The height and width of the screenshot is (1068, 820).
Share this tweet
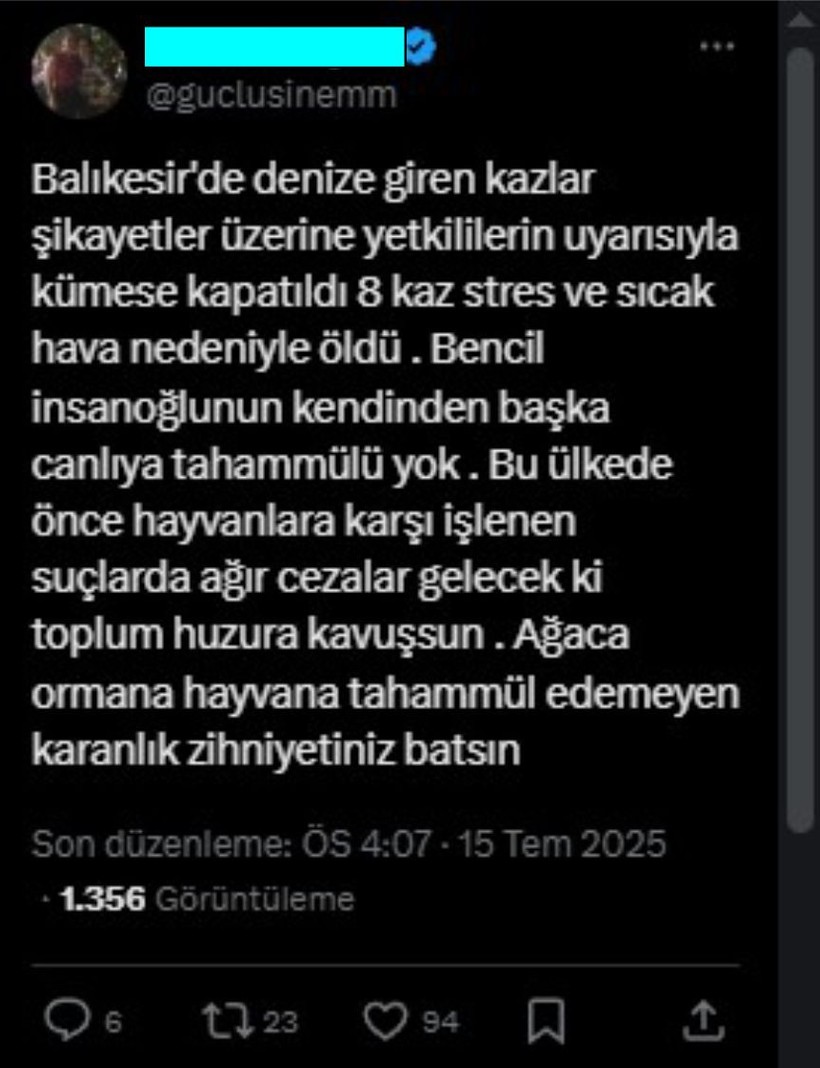[706, 1020]
